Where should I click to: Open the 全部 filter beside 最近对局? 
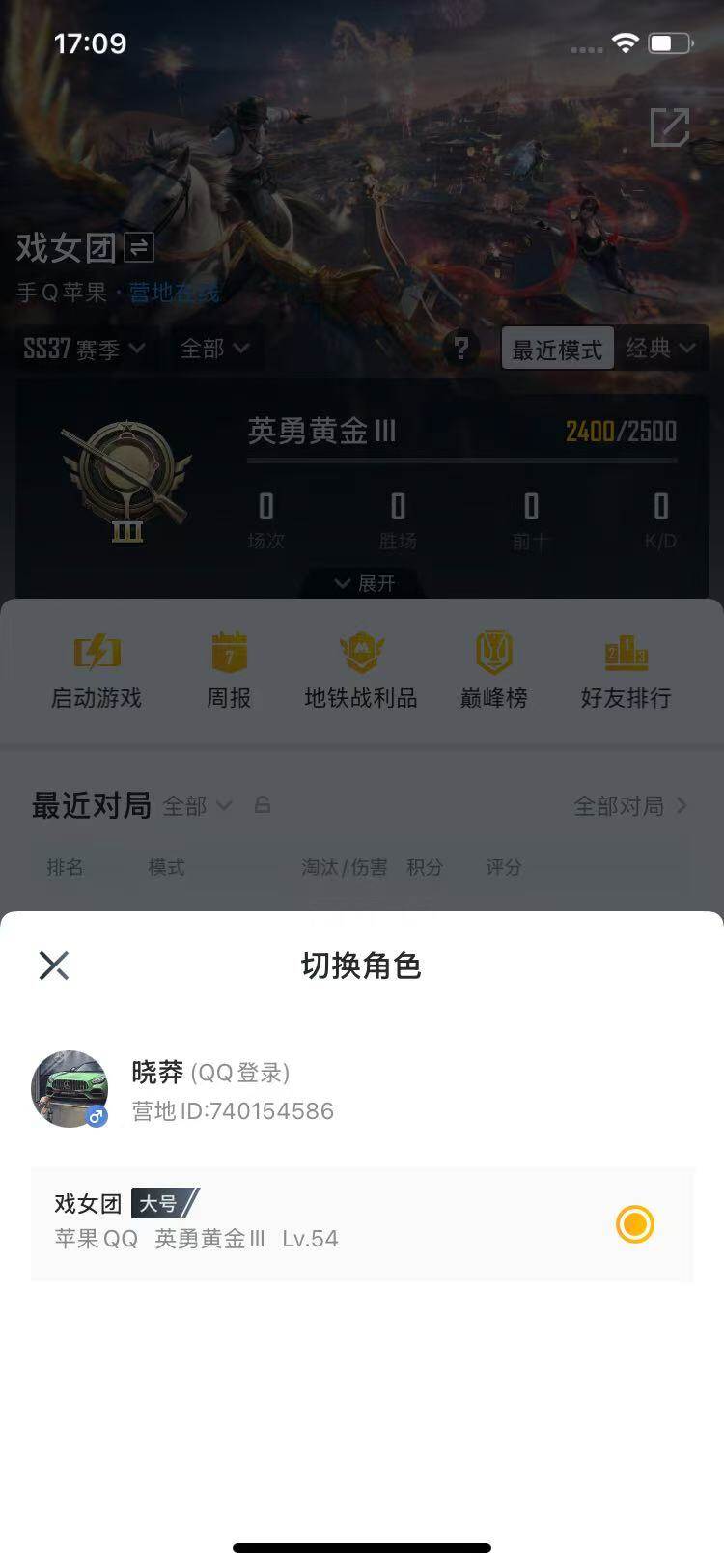point(198,806)
